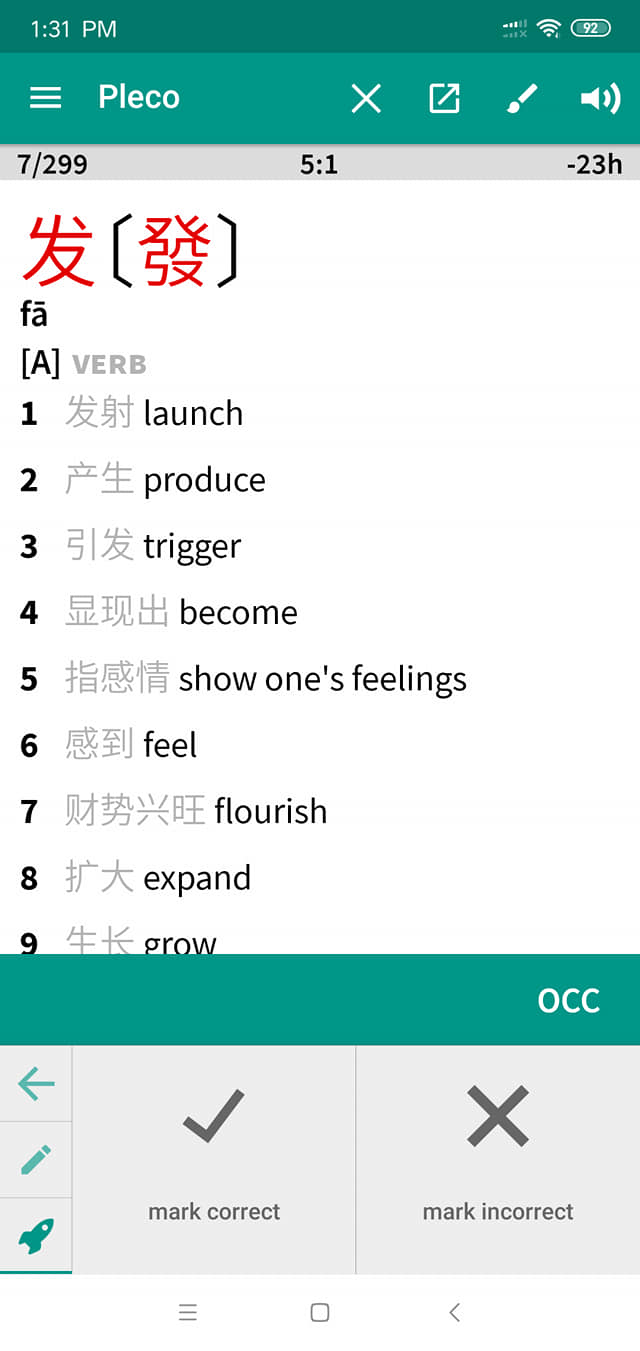The width and height of the screenshot is (640, 1351).
Task: Close the flashcard session with X icon
Action: [x=366, y=98]
